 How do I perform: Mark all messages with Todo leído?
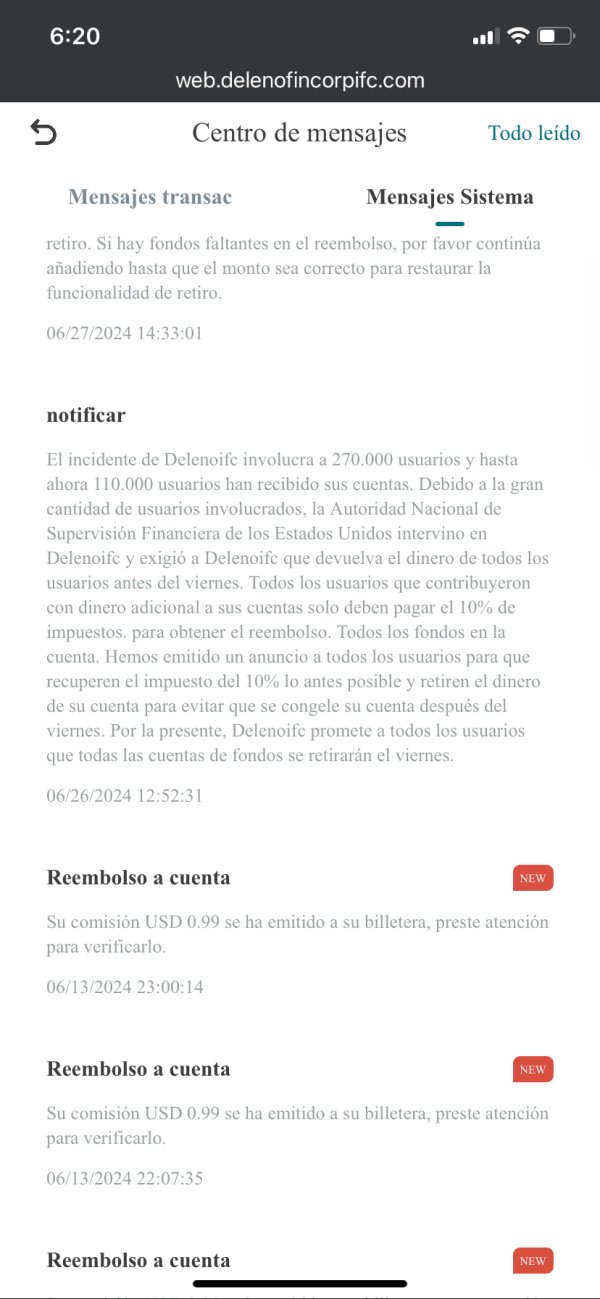point(534,133)
